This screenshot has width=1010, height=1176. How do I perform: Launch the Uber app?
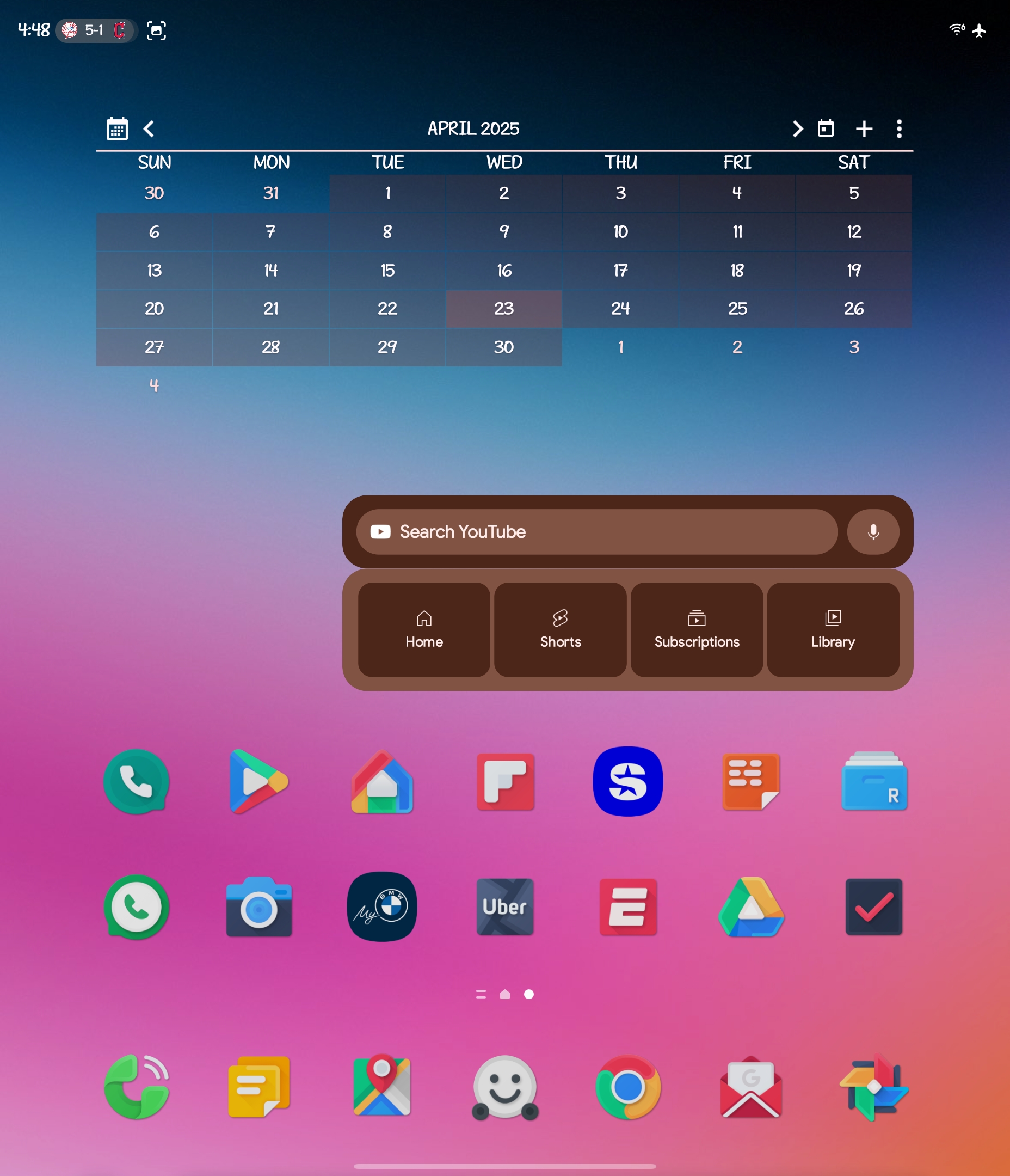click(504, 906)
